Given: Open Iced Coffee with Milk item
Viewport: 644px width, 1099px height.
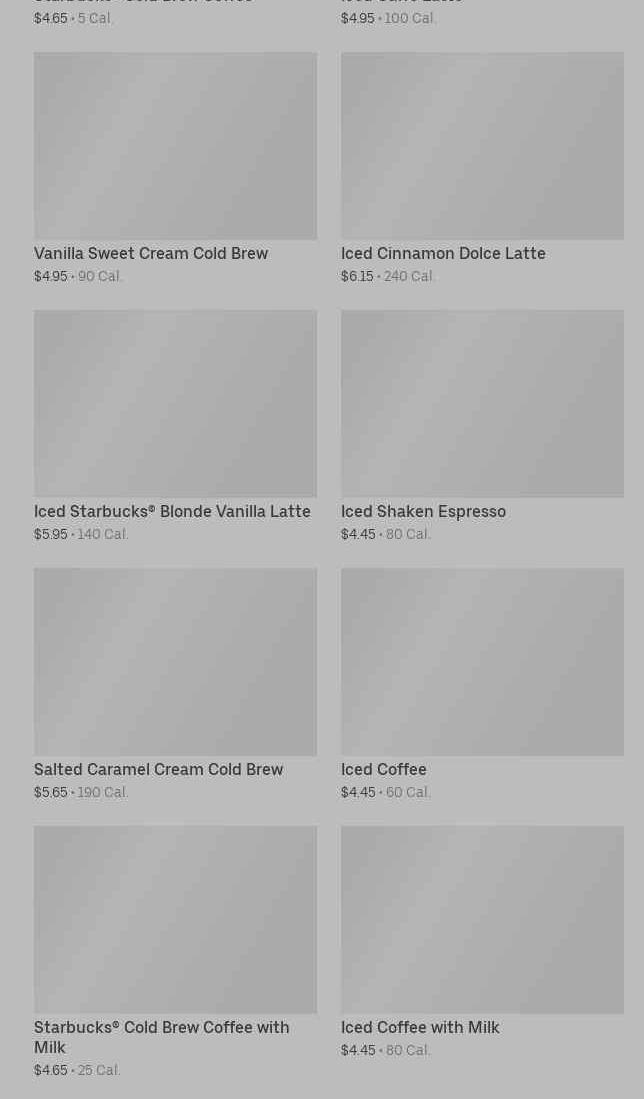Looking at the screenshot, I should (482, 920).
